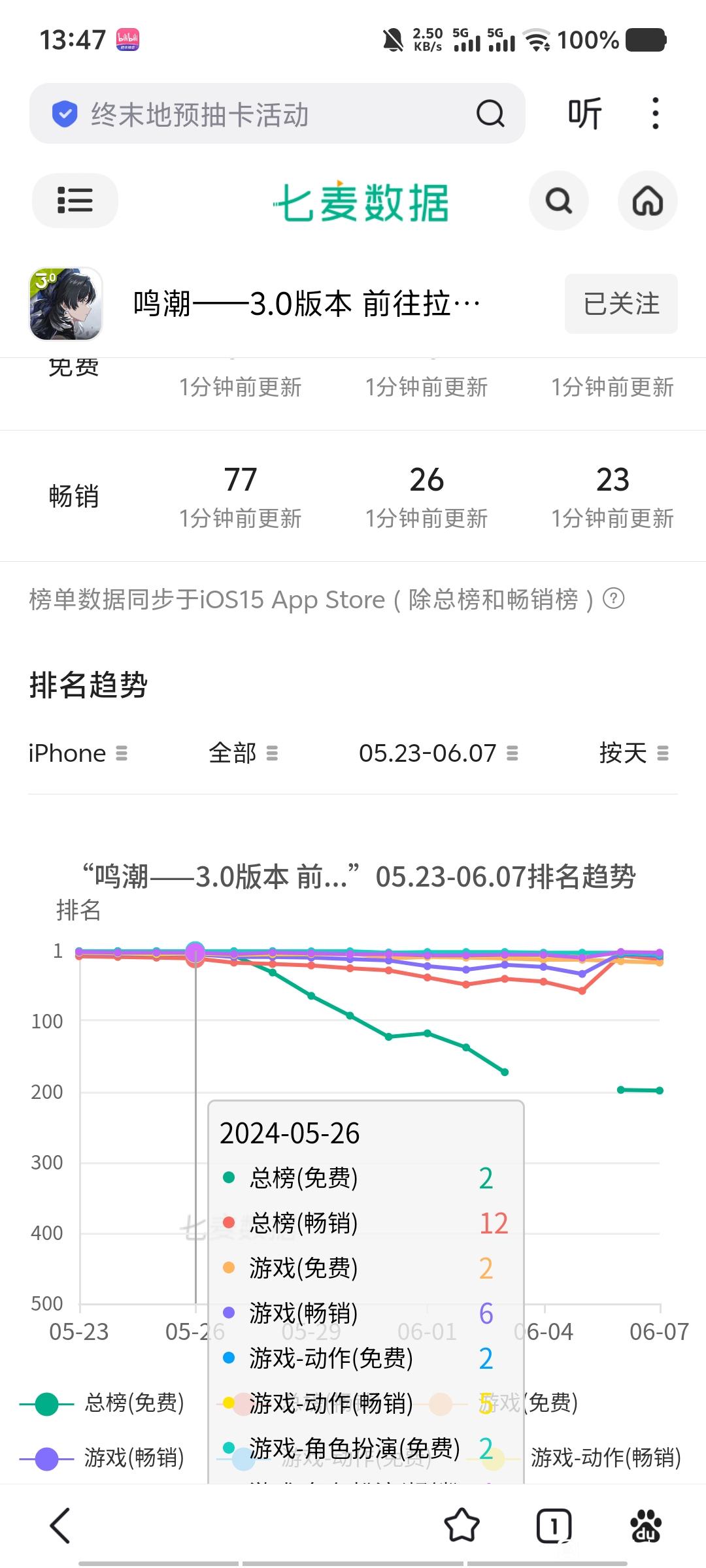Screen dimensions: 706x1568
Task: Open the ranking data help icon
Action: tap(613, 598)
